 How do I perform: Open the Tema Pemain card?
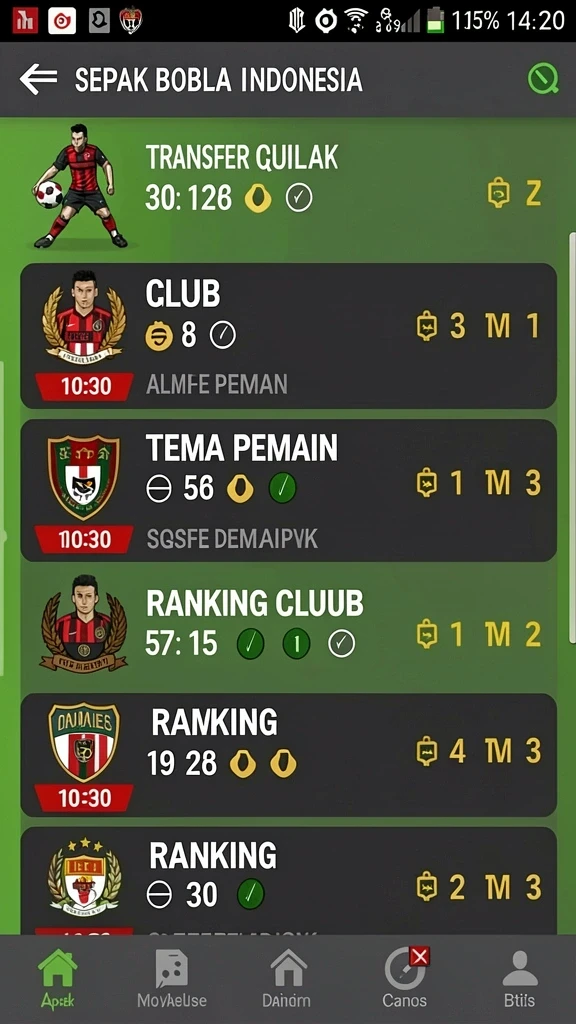tap(288, 490)
